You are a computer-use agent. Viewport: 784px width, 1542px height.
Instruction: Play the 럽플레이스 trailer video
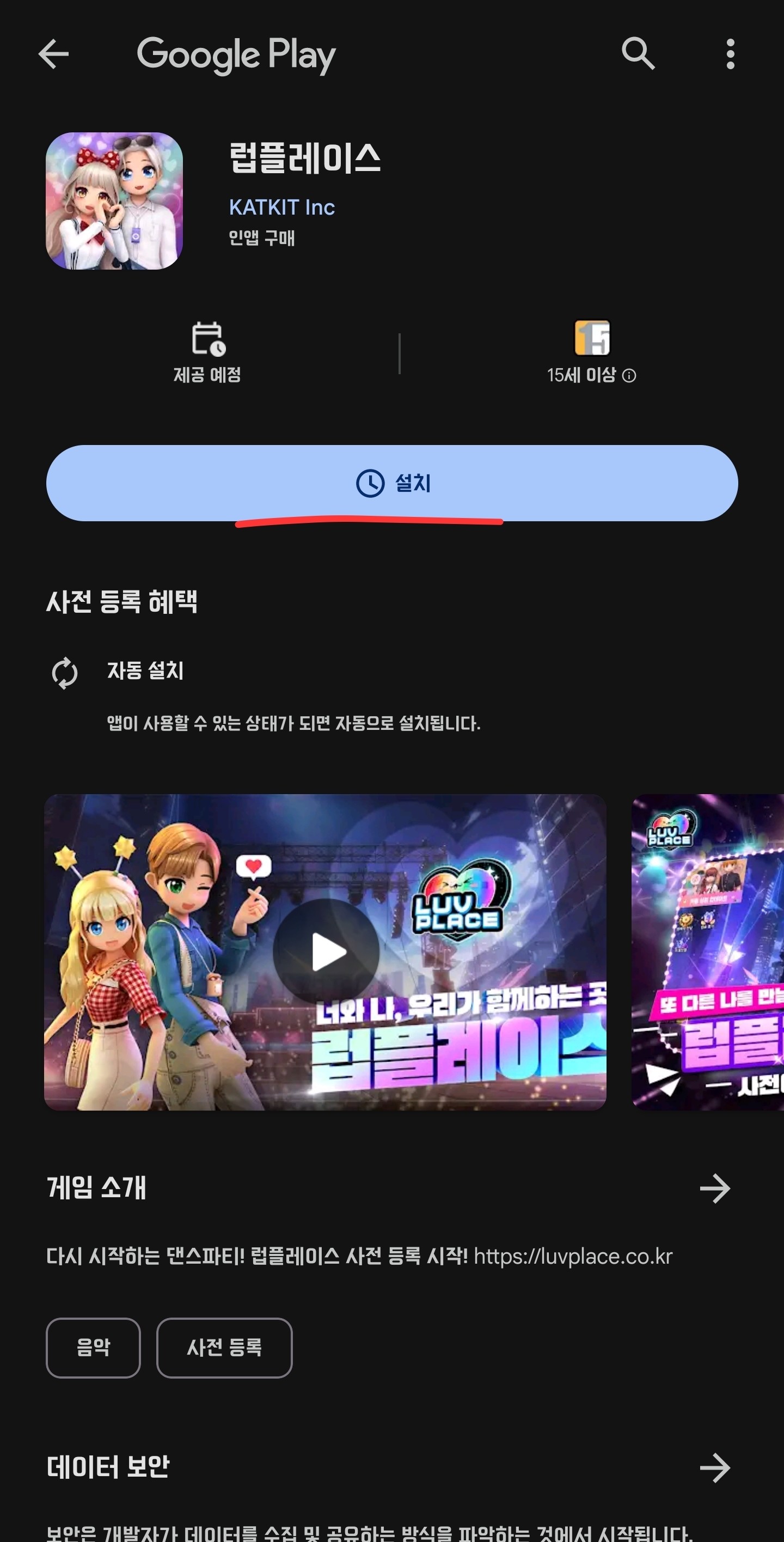(326, 952)
